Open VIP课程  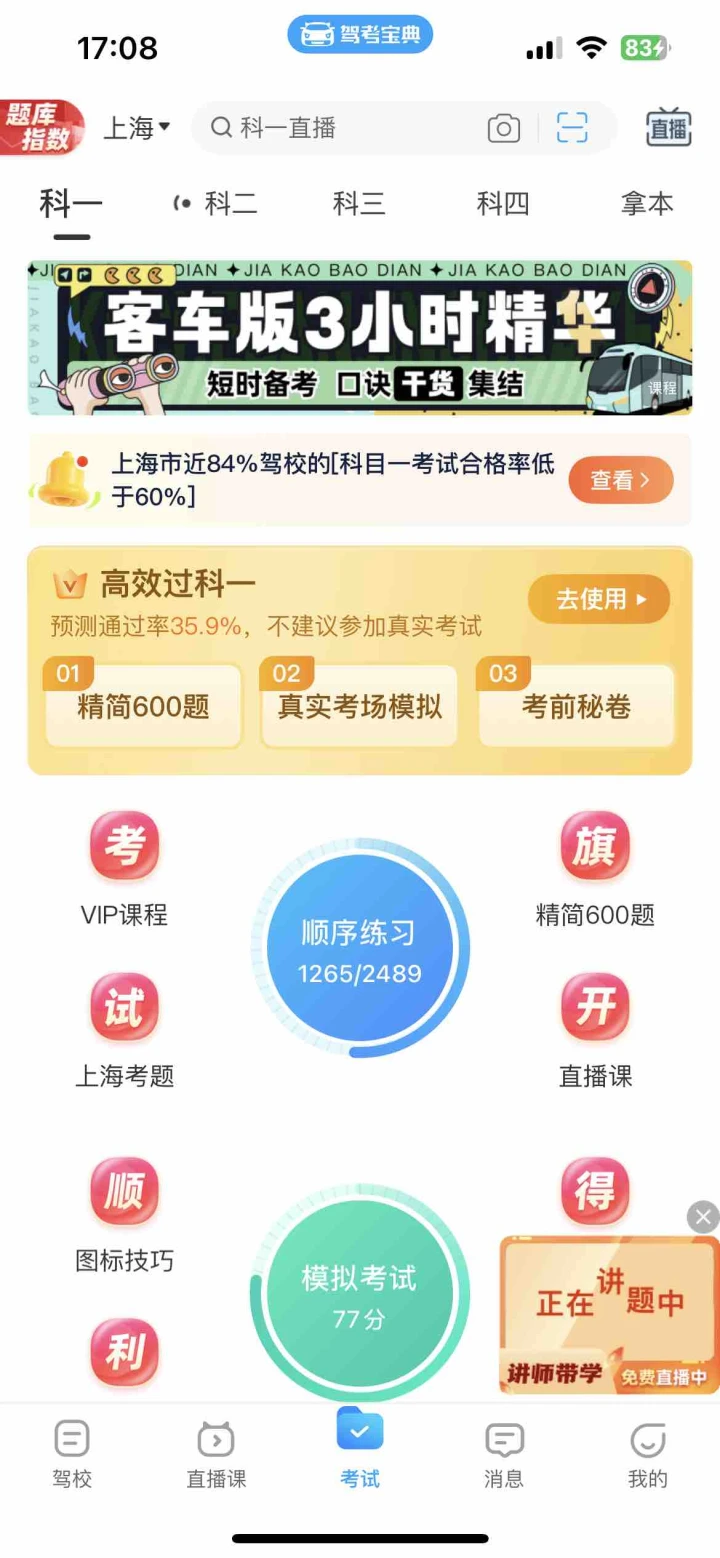point(124,870)
